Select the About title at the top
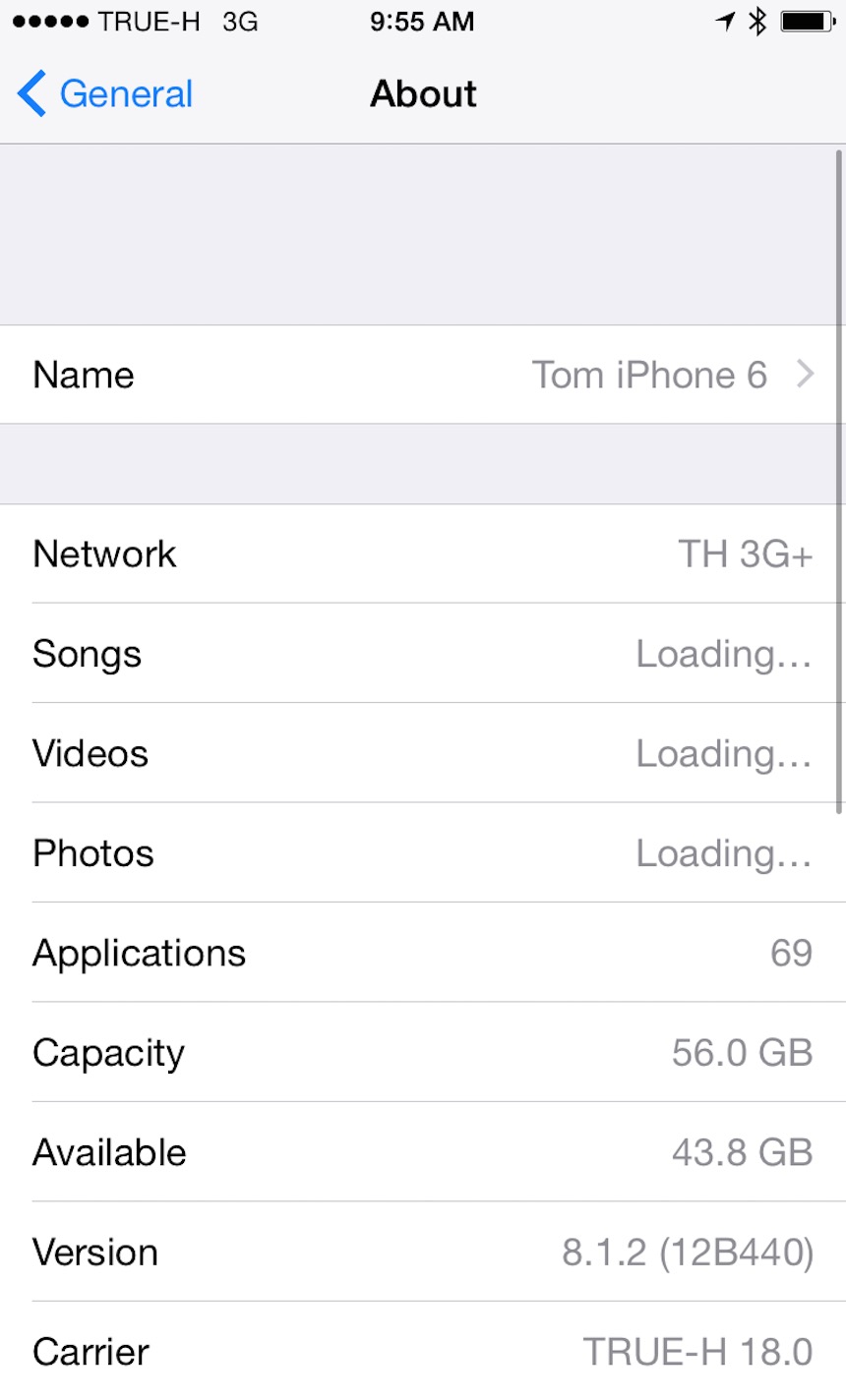This screenshot has width=846, height=1400. pyautogui.click(x=423, y=93)
